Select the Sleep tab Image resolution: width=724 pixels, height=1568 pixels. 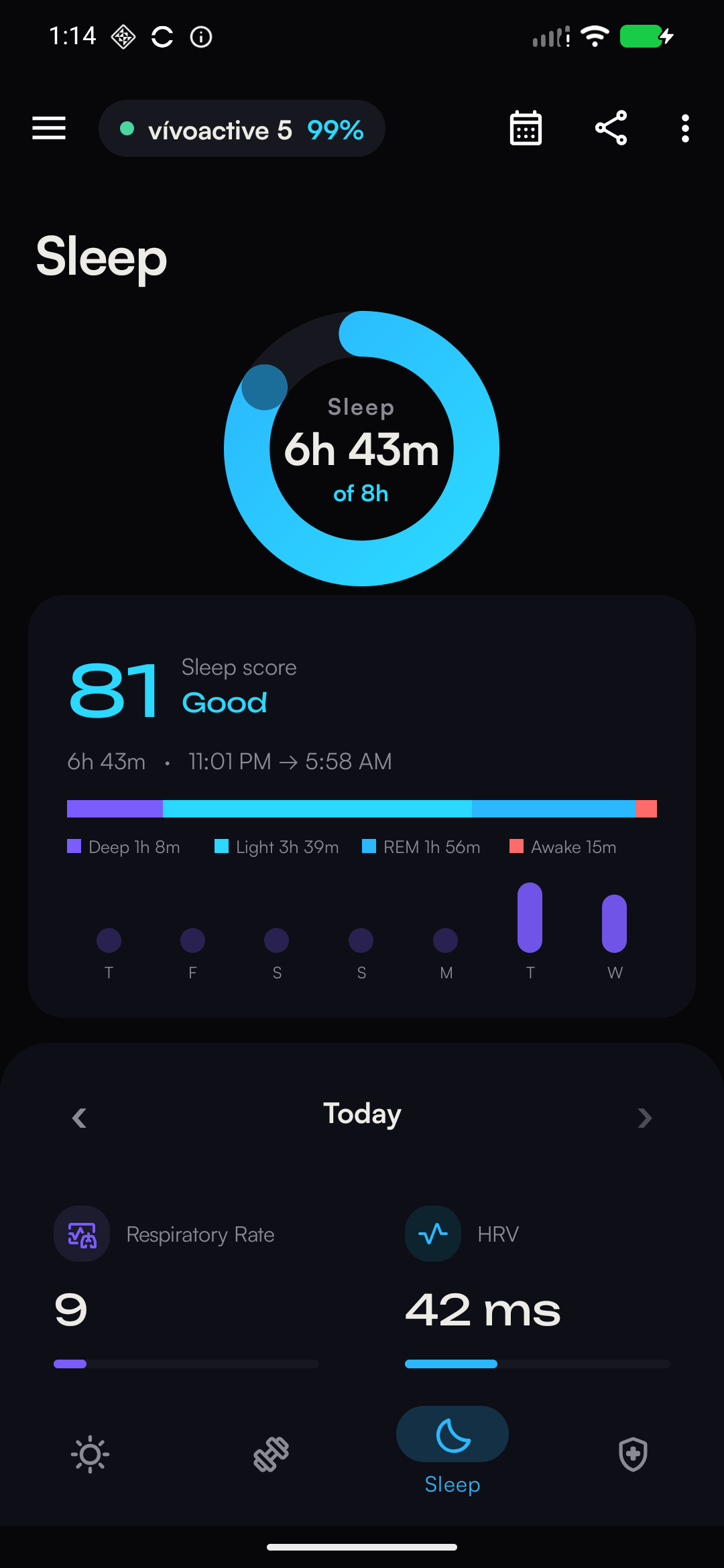click(452, 1451)
